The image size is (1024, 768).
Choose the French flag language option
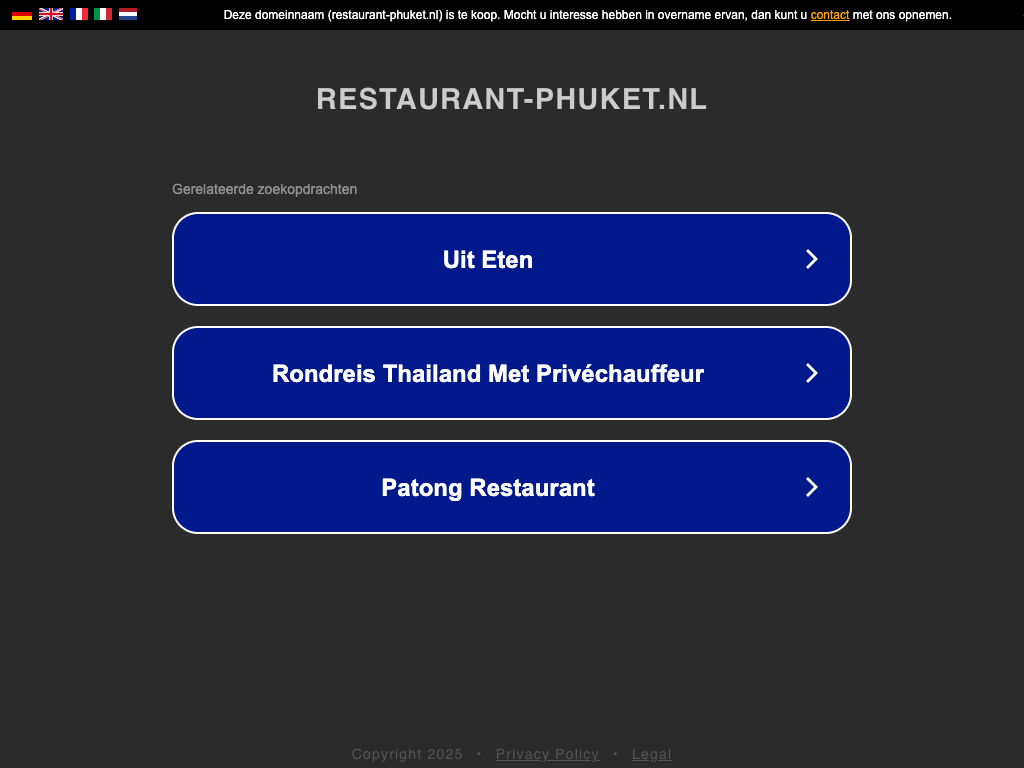point(79,15)
